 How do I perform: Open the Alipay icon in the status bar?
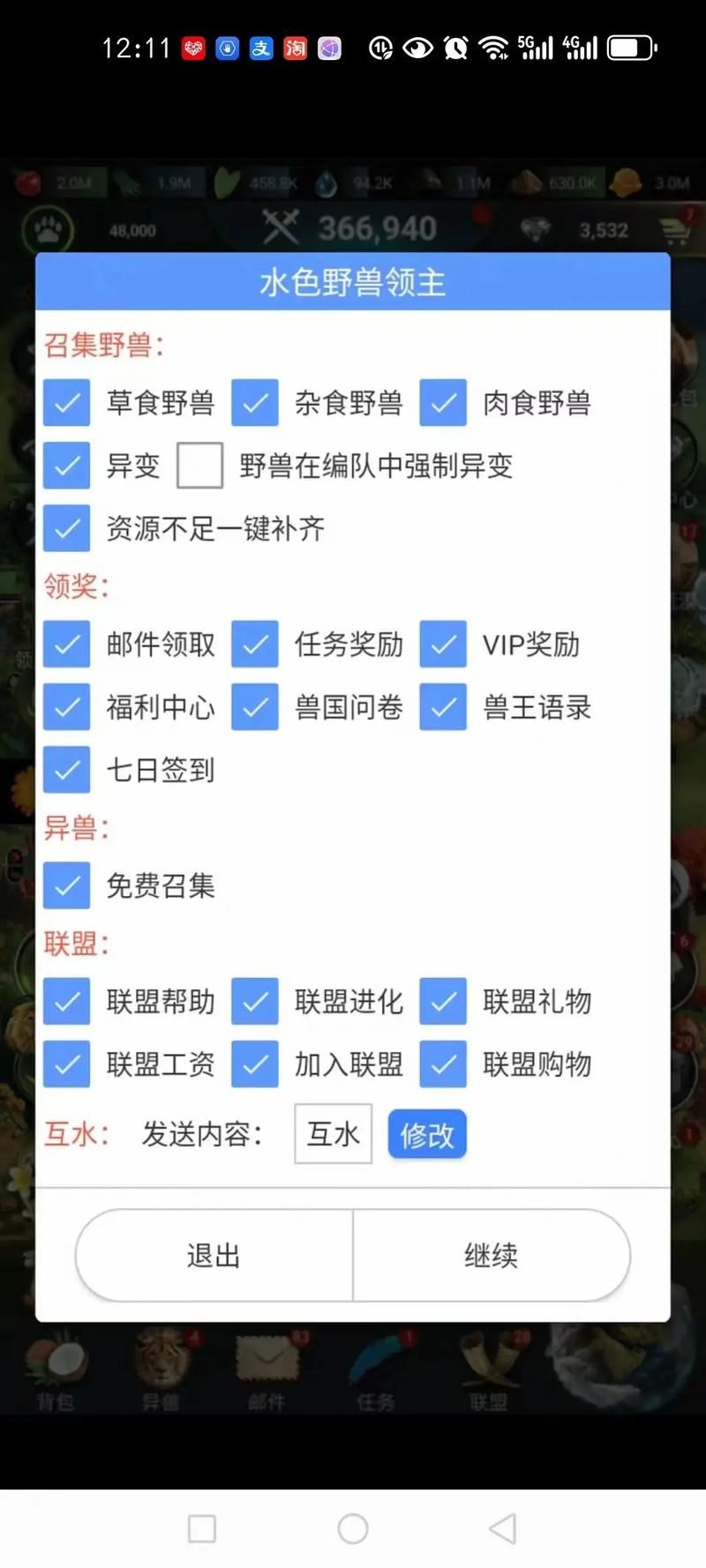(x=260, y=49)
